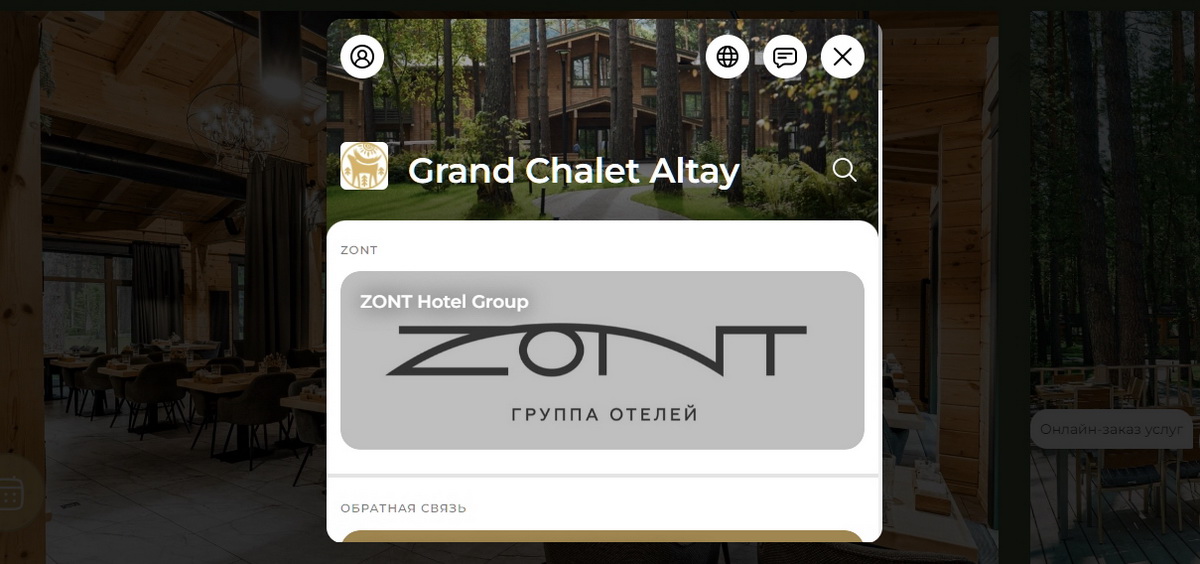The image size is (1200, 564).
Task: Tap the Онлайн-заказ услуг button
Action: pyautogui.click(x=1111, y=429)
